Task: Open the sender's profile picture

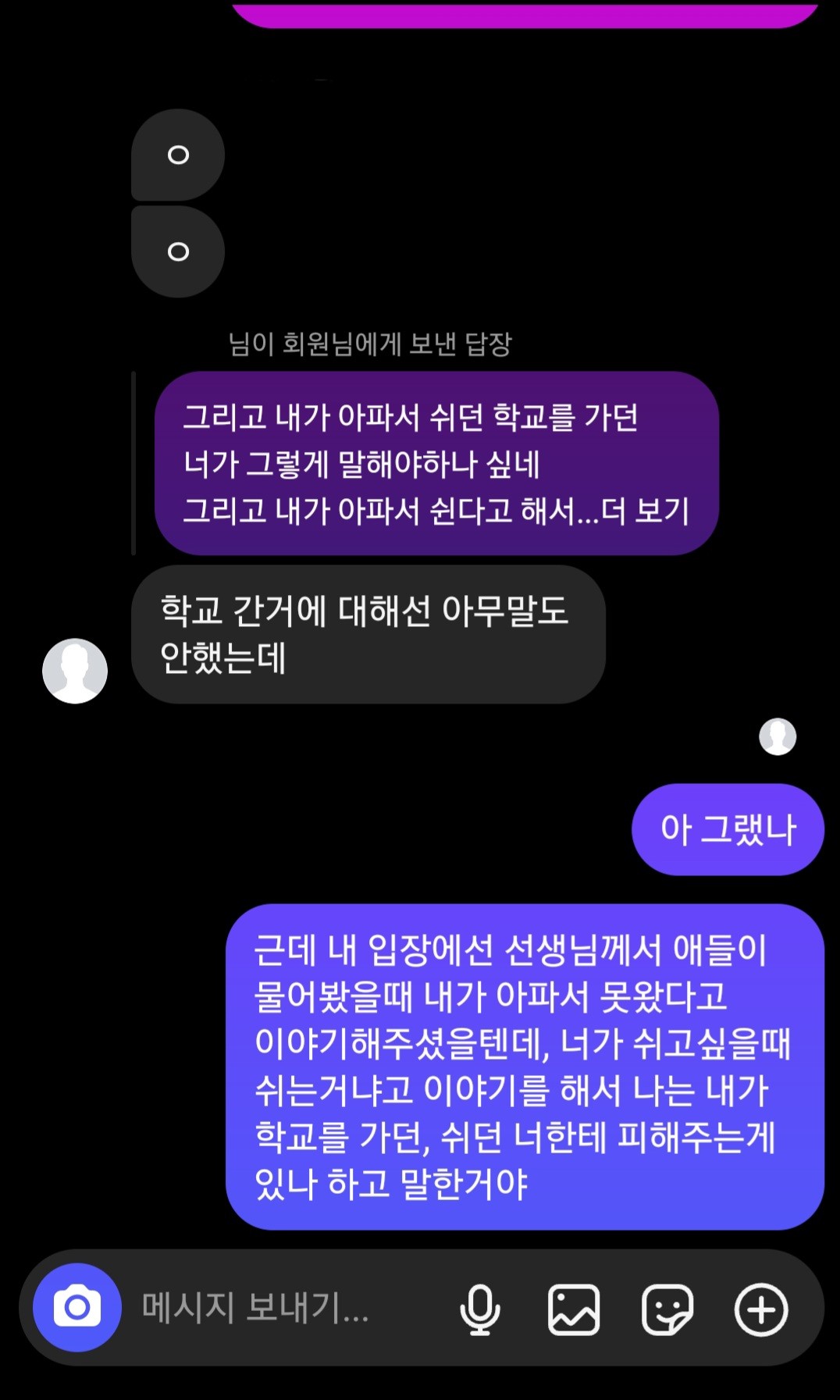Action: click(75, 671)
